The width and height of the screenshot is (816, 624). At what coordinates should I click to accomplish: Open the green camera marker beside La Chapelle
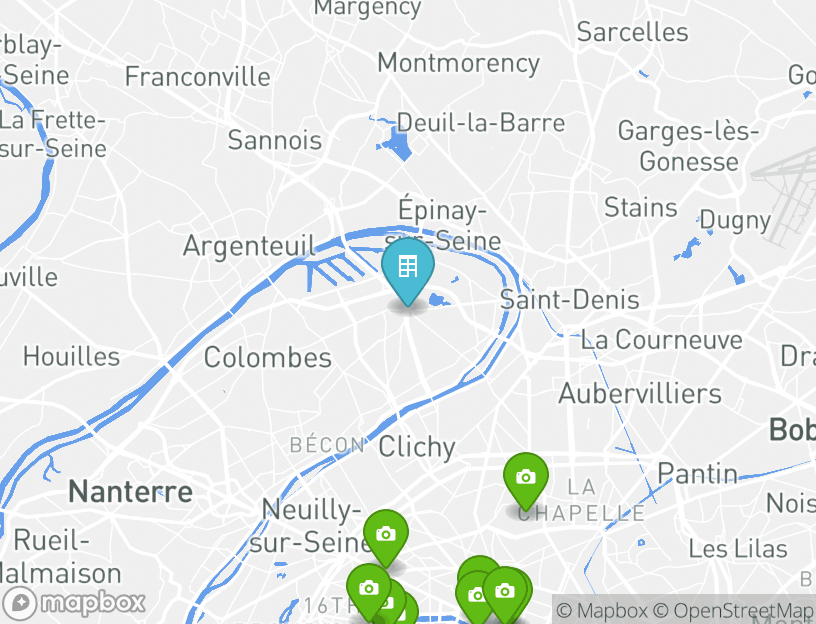click(x=525, y=479)
